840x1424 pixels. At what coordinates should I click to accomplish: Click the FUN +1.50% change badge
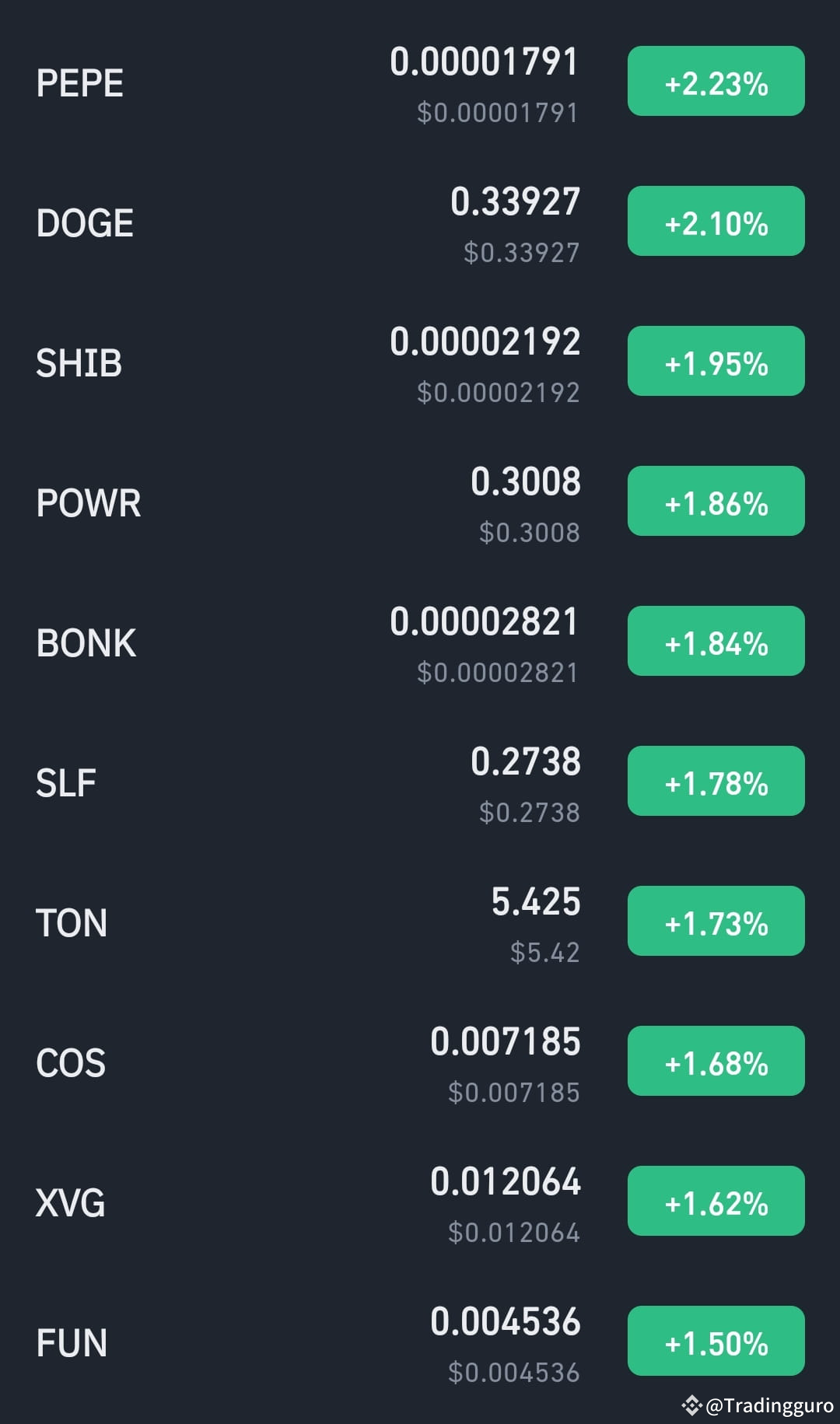tap(715, 1340)
